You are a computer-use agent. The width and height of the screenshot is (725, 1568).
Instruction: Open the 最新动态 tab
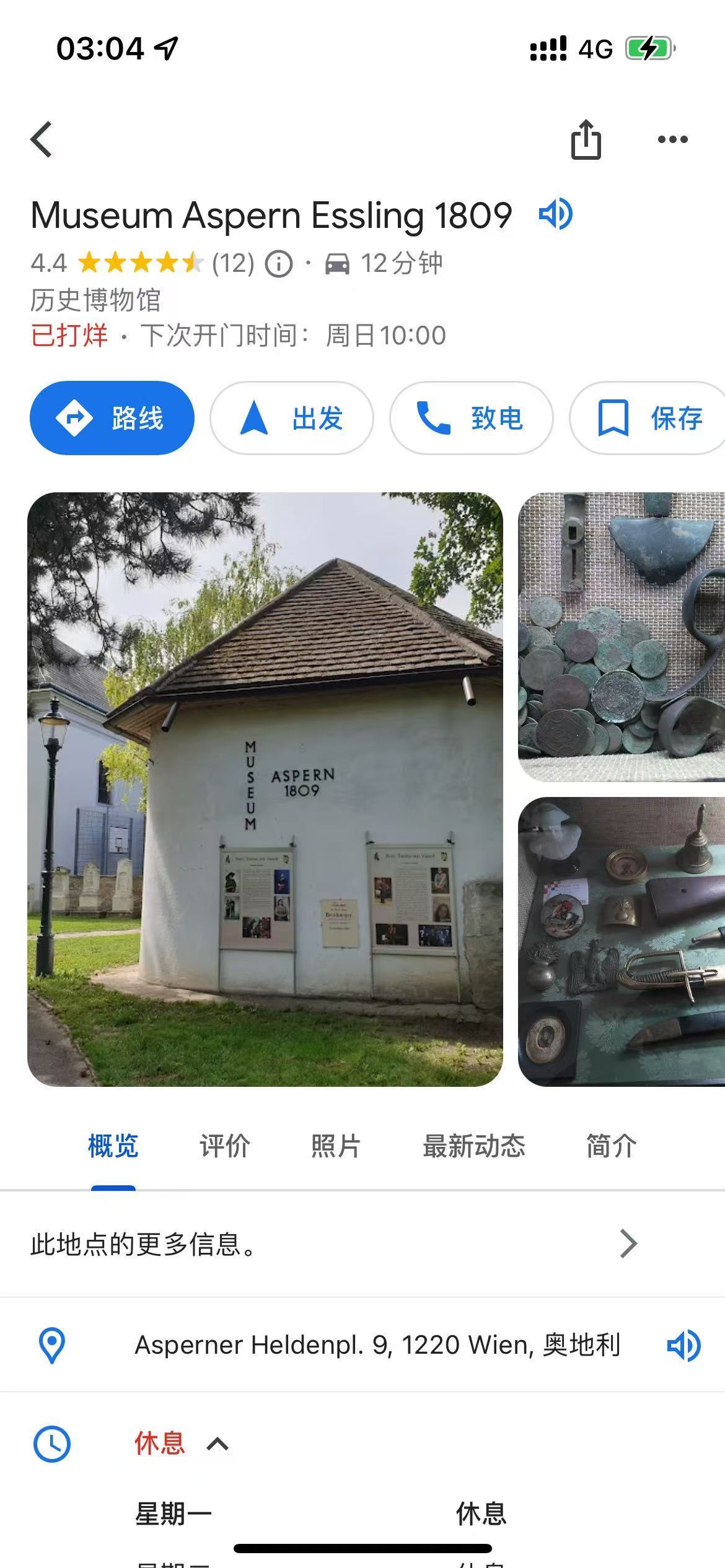click(474, 1146)
